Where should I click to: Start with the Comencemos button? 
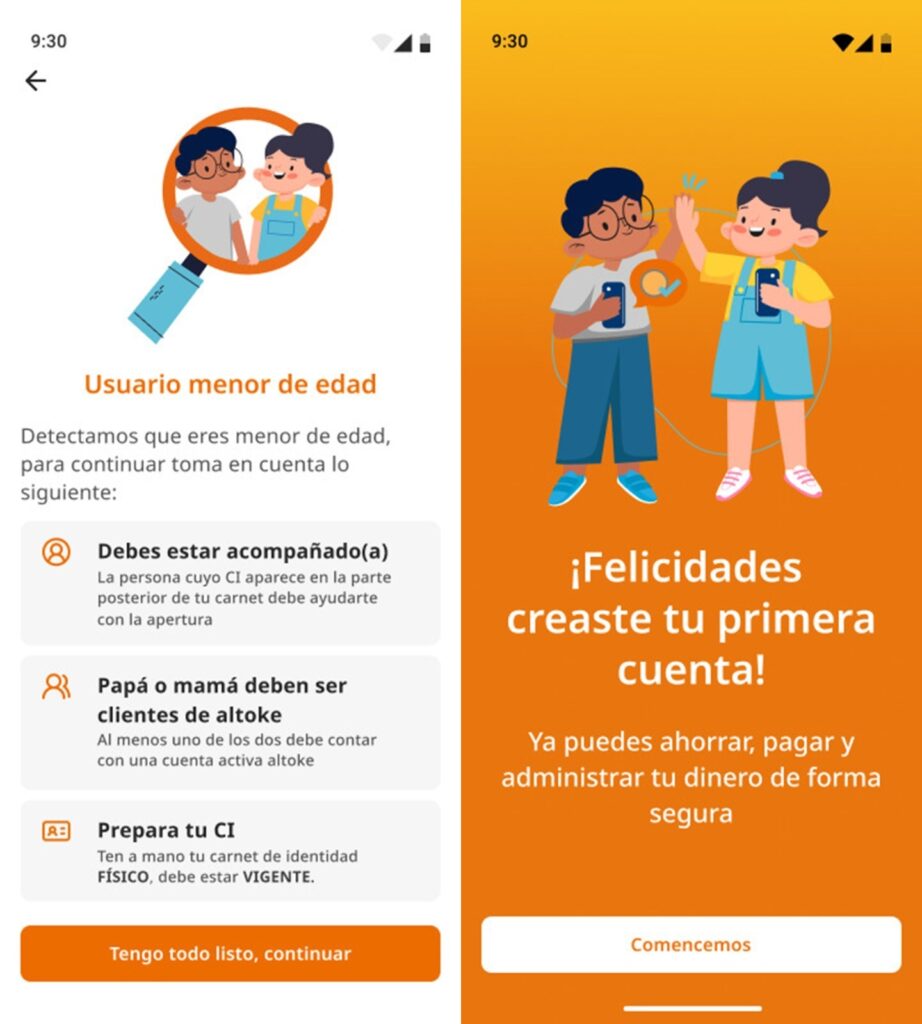click(x=691, y=944)
